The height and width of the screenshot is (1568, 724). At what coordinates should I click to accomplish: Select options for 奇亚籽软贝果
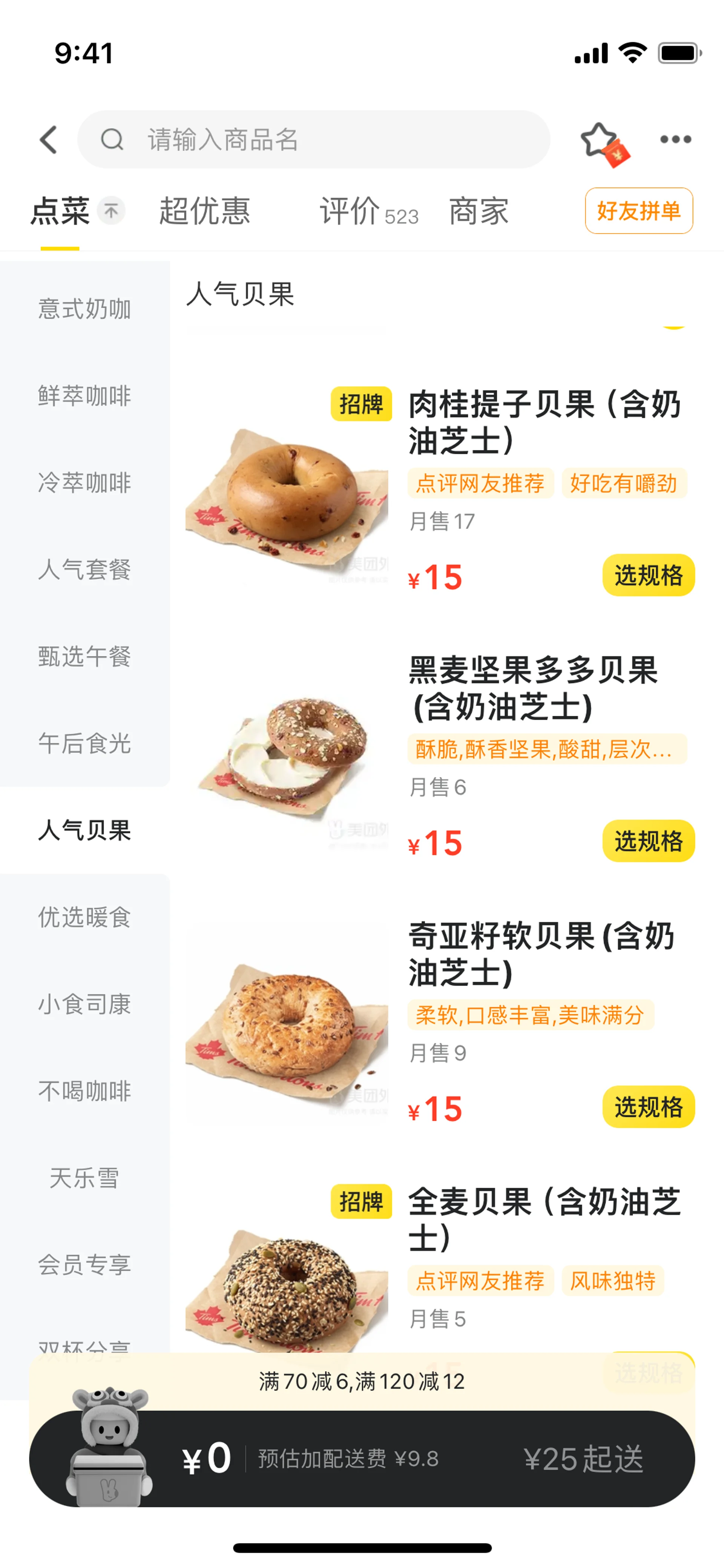pos(648,1107)
